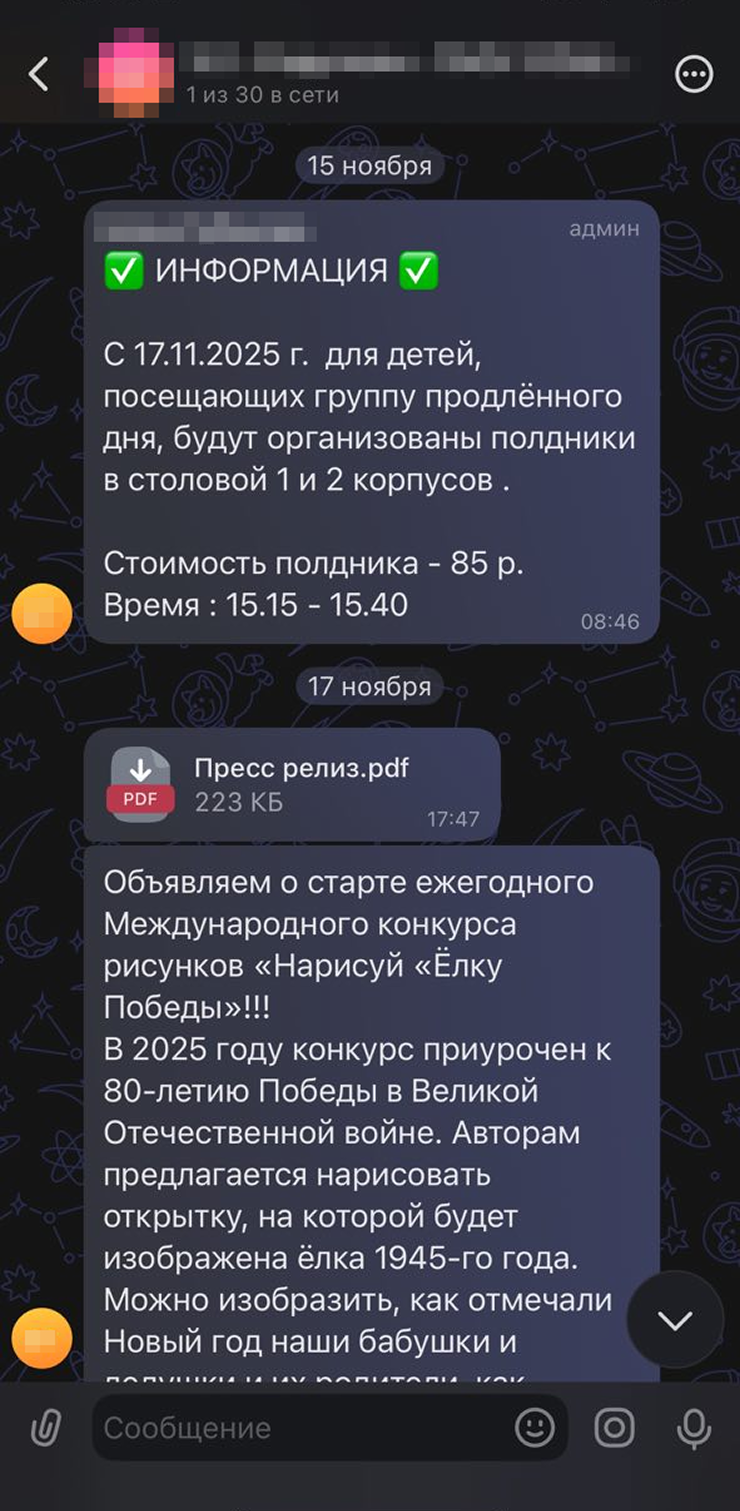Go back to the chat list
The height and width of the screenshot is (1511, 740).
click(x=38, y=75)
